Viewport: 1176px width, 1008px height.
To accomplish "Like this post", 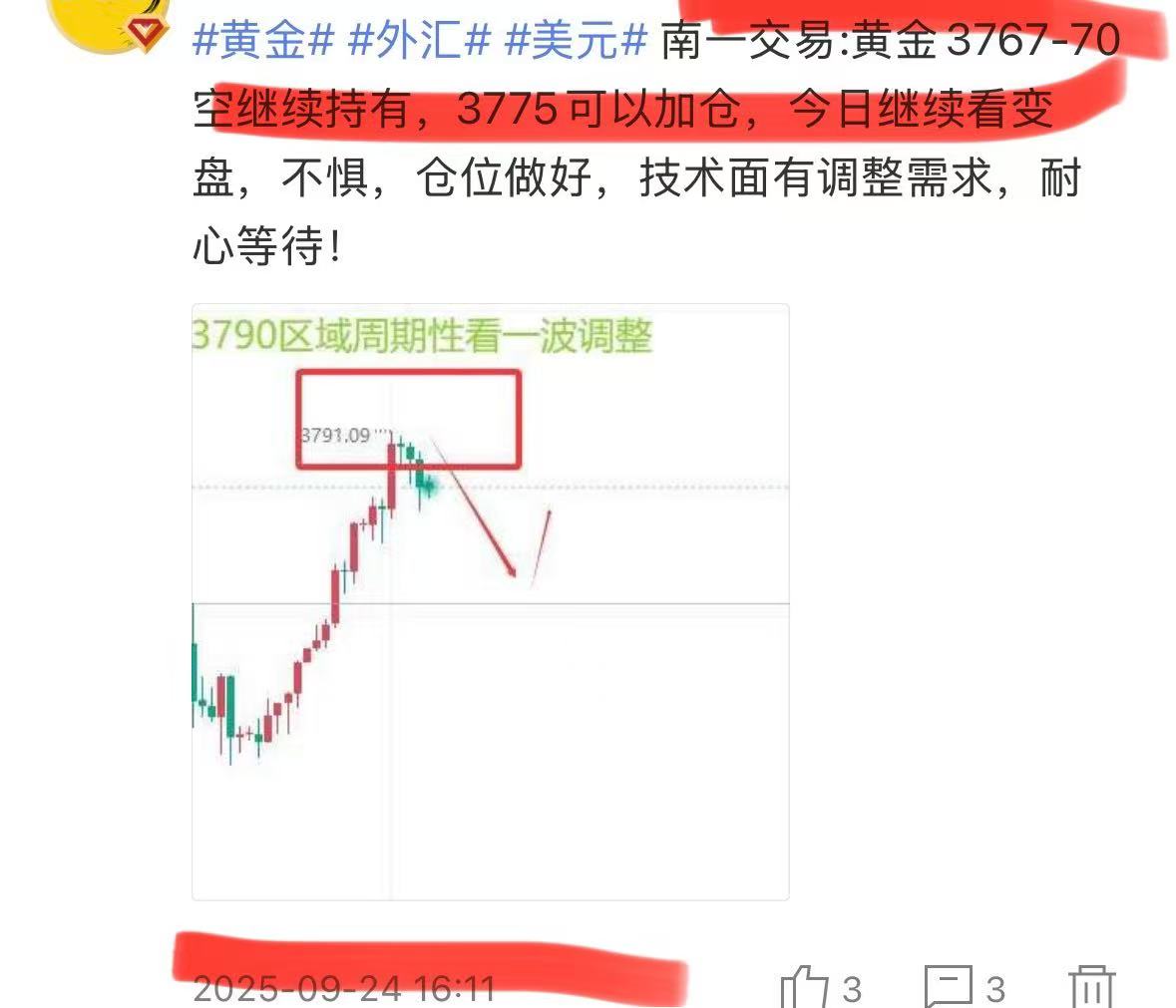I will pos(804,988).
